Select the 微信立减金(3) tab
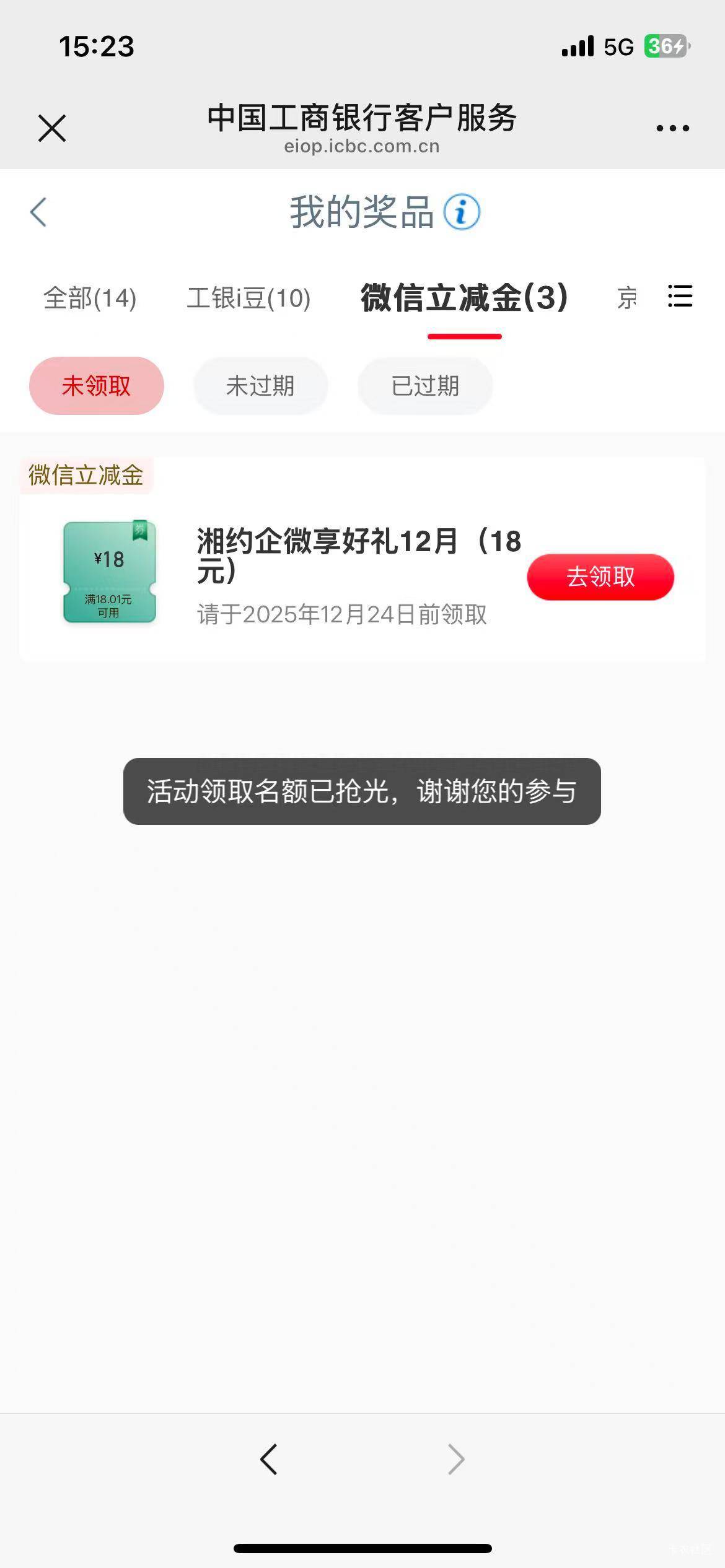Screen dimensions: 725x1568 [x=464, y=298]
